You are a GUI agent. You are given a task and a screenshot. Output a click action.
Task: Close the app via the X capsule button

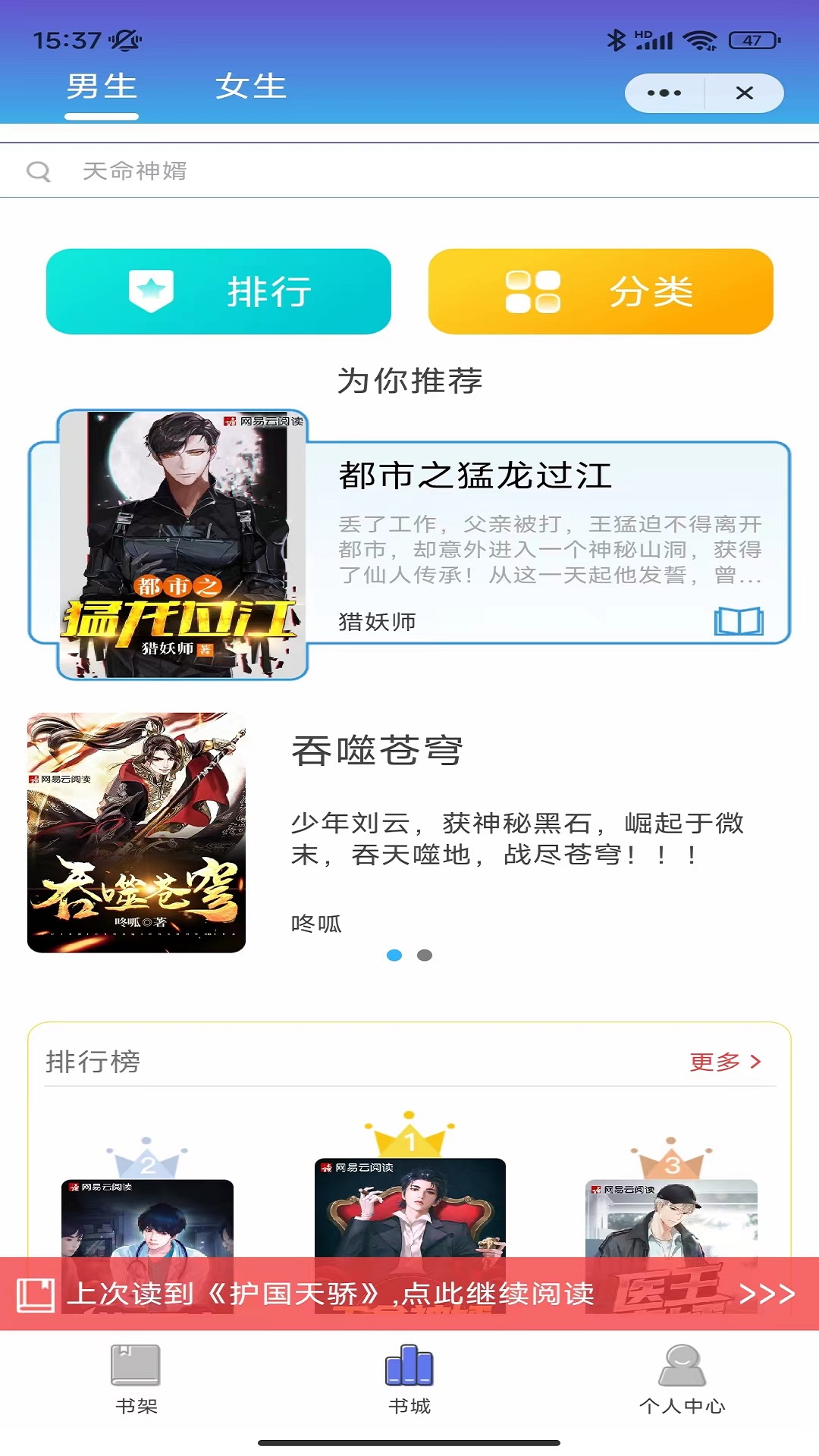click(745, 93)
